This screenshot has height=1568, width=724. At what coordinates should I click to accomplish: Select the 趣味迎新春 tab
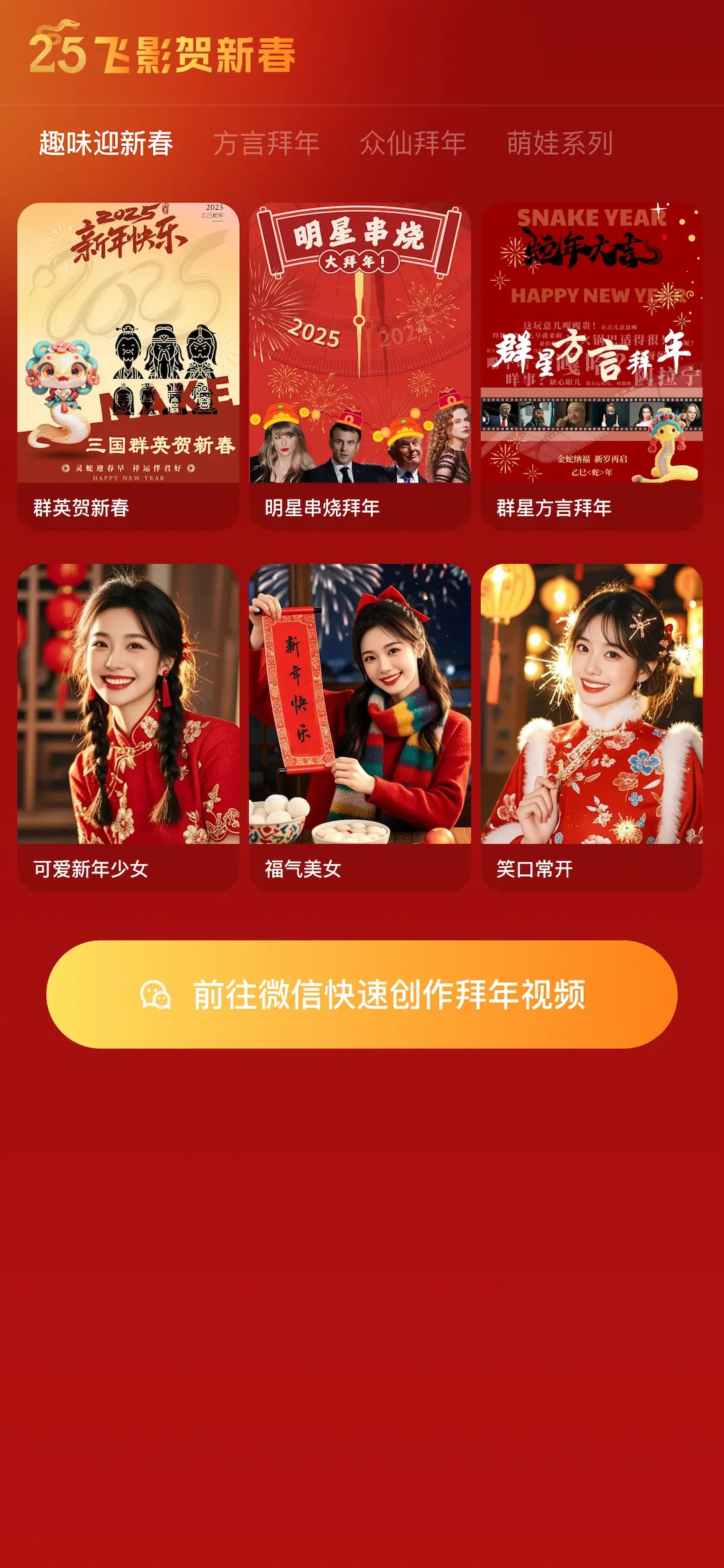(x=106, y=143)
